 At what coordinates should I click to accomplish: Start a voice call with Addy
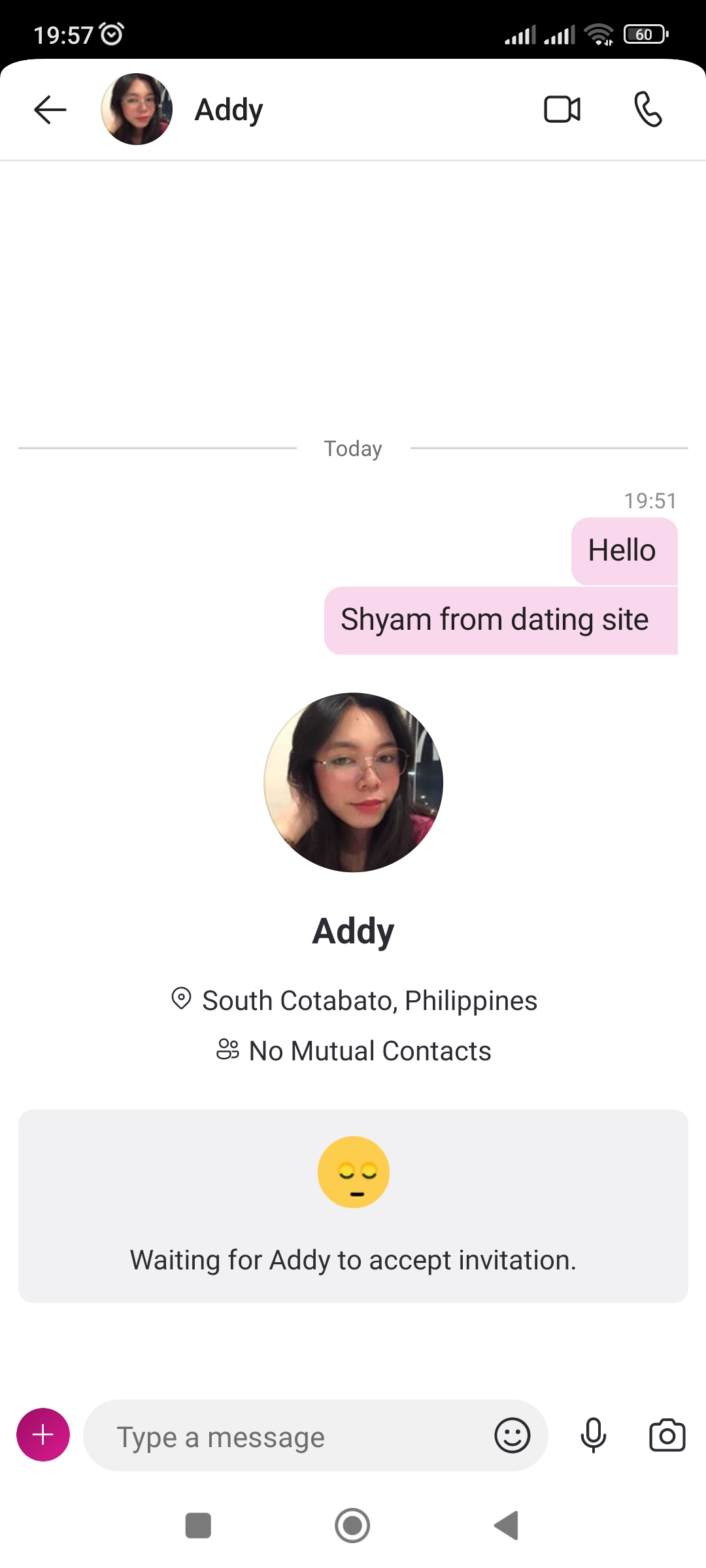[648, 109]
